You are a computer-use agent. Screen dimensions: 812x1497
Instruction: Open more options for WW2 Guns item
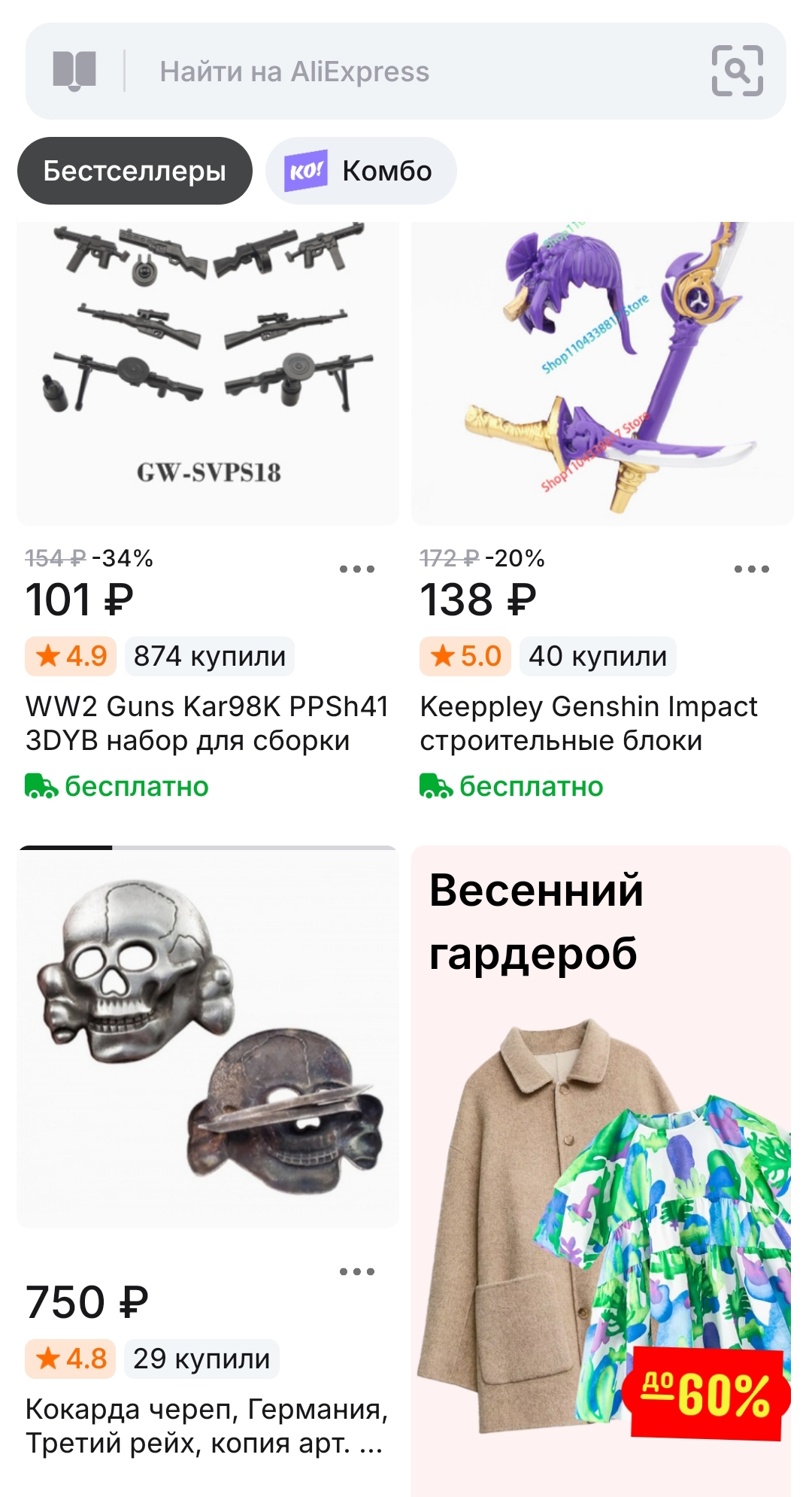pos(356,569)
